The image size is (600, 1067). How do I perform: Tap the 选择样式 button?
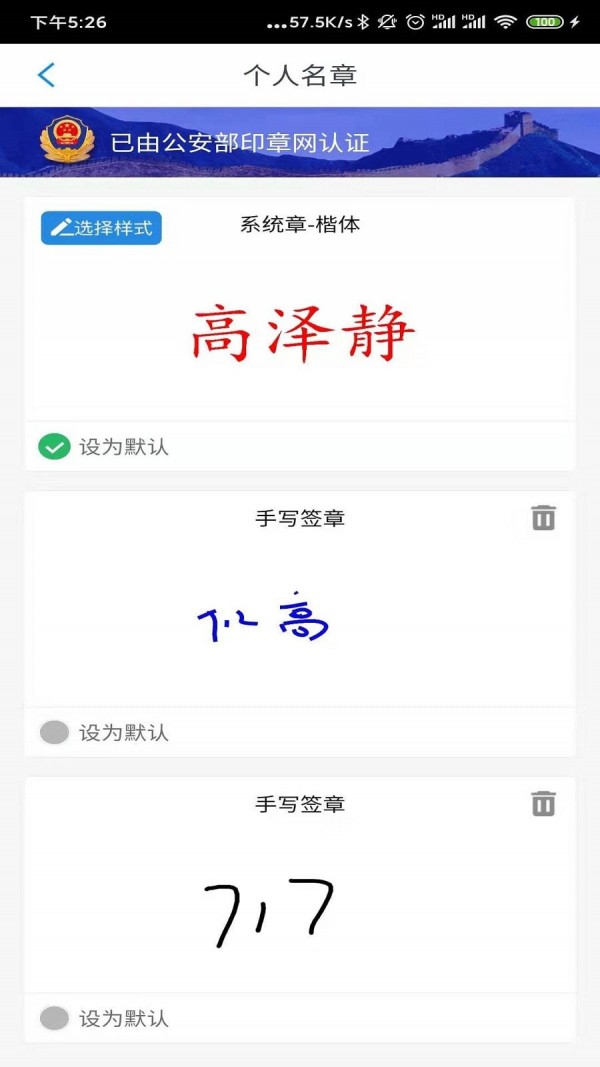point(101,228)
